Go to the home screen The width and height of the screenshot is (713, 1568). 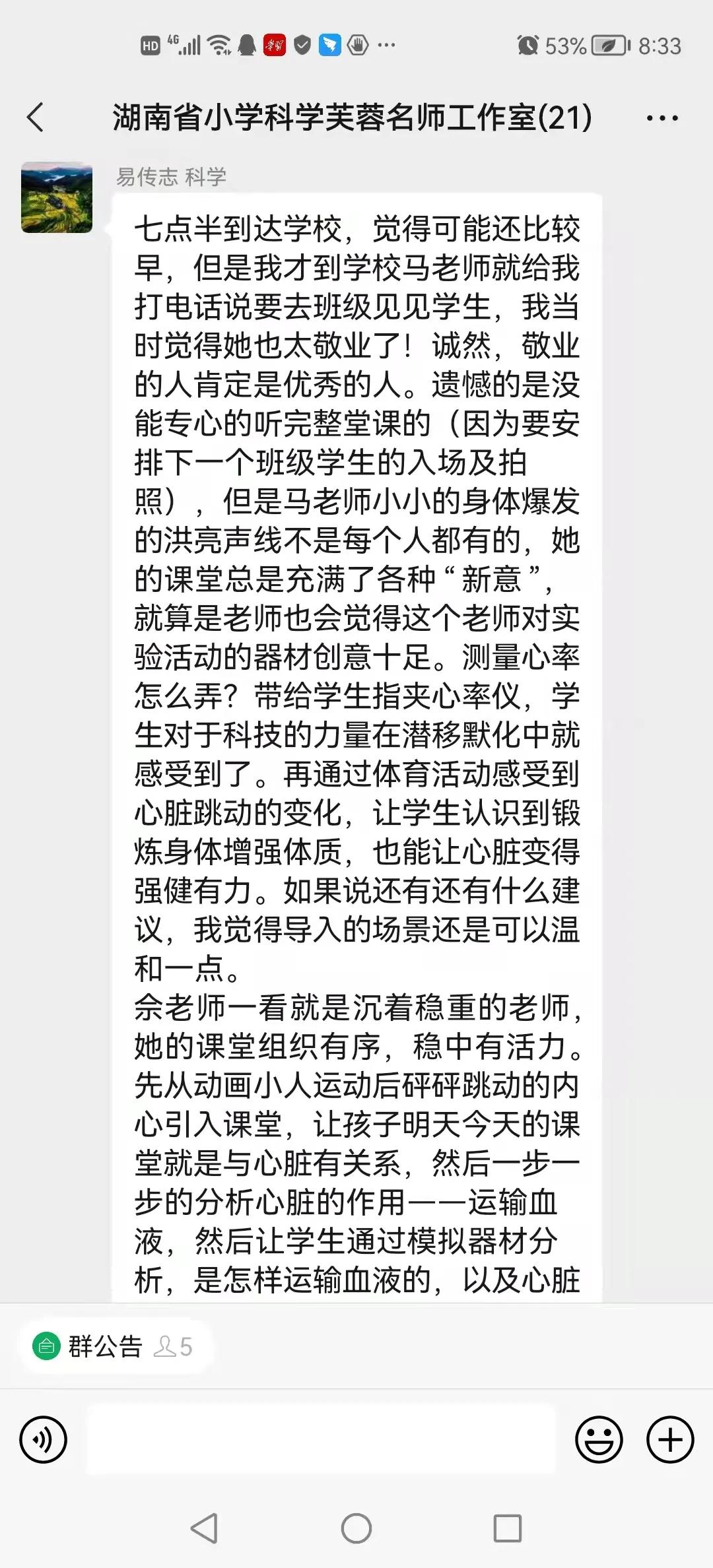click(x=356, y=1528)
